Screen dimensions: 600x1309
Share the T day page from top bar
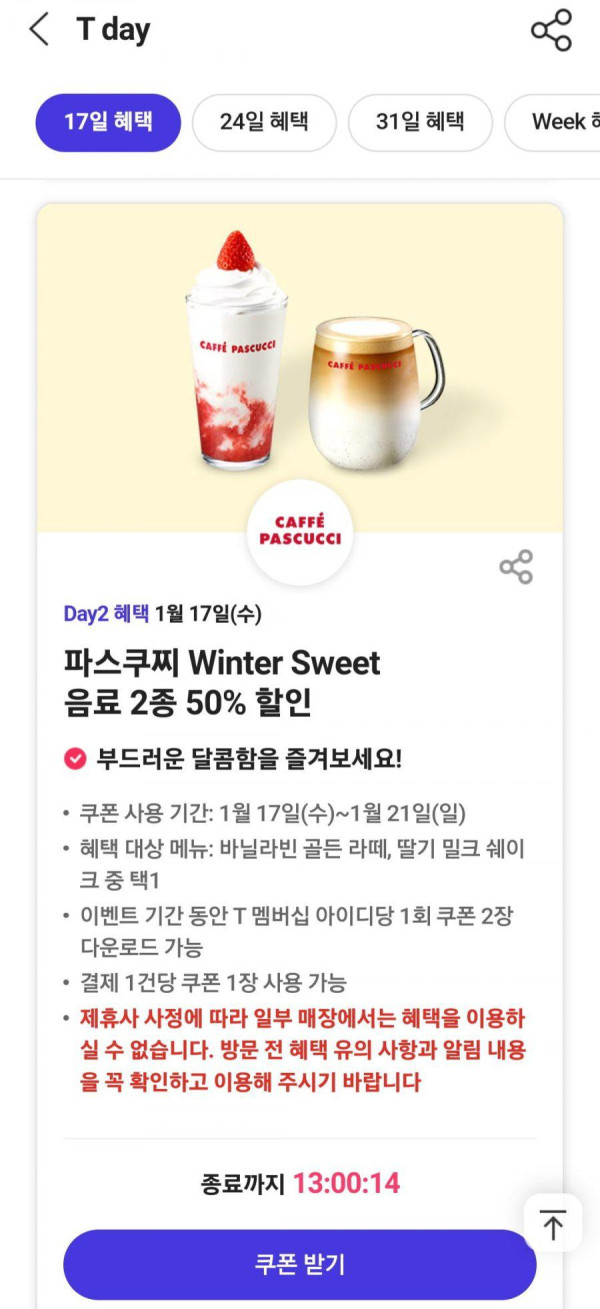551,30
